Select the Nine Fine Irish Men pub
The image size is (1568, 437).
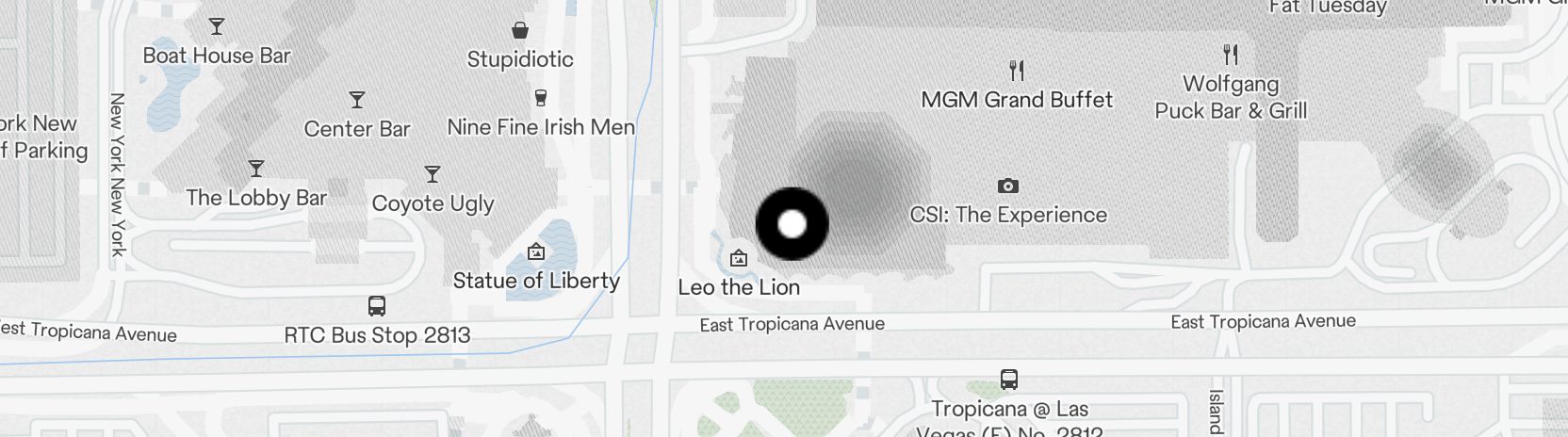[x=540, y=98]
